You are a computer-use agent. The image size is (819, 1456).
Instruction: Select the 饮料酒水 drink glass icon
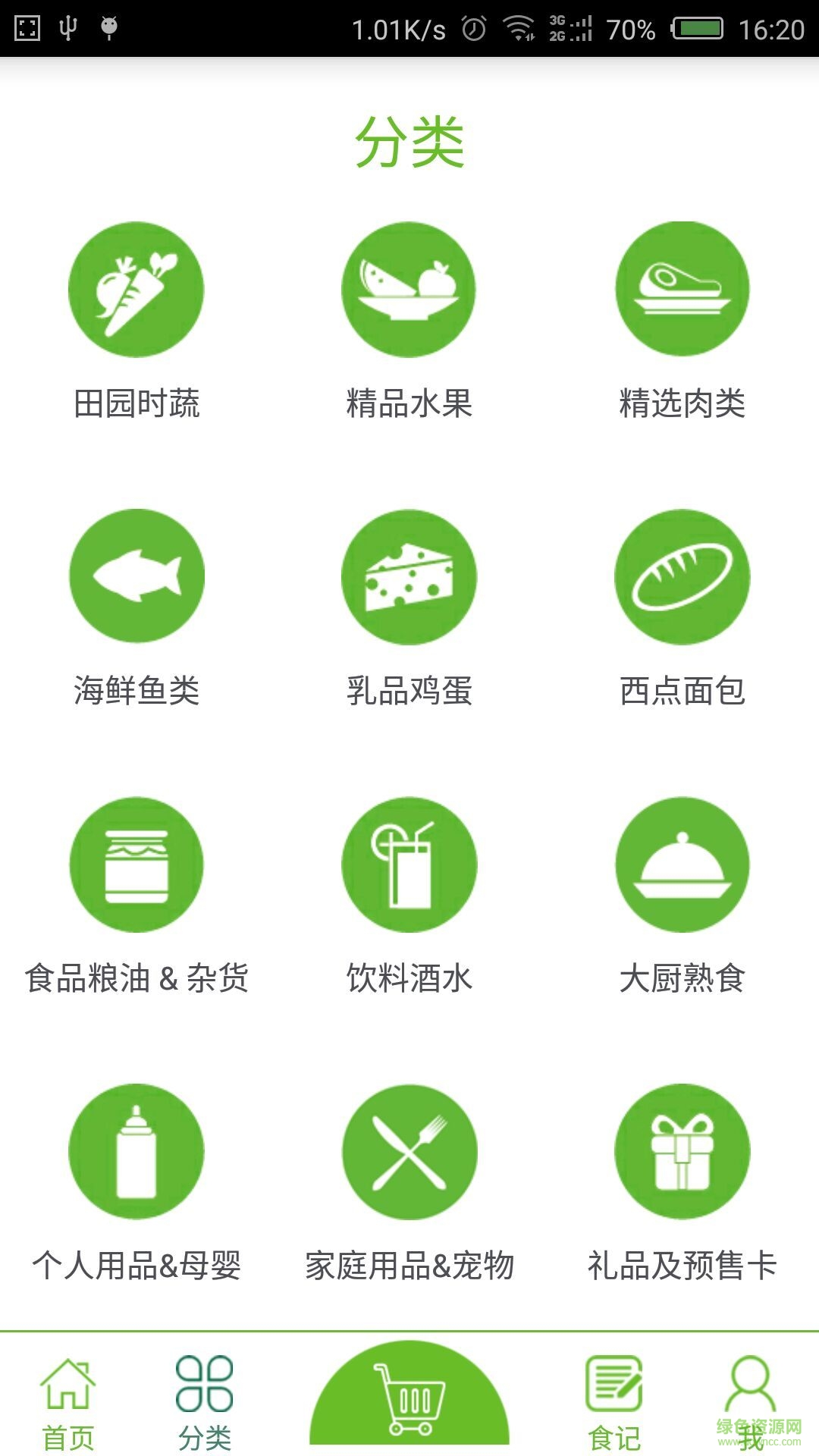point(409,864)
